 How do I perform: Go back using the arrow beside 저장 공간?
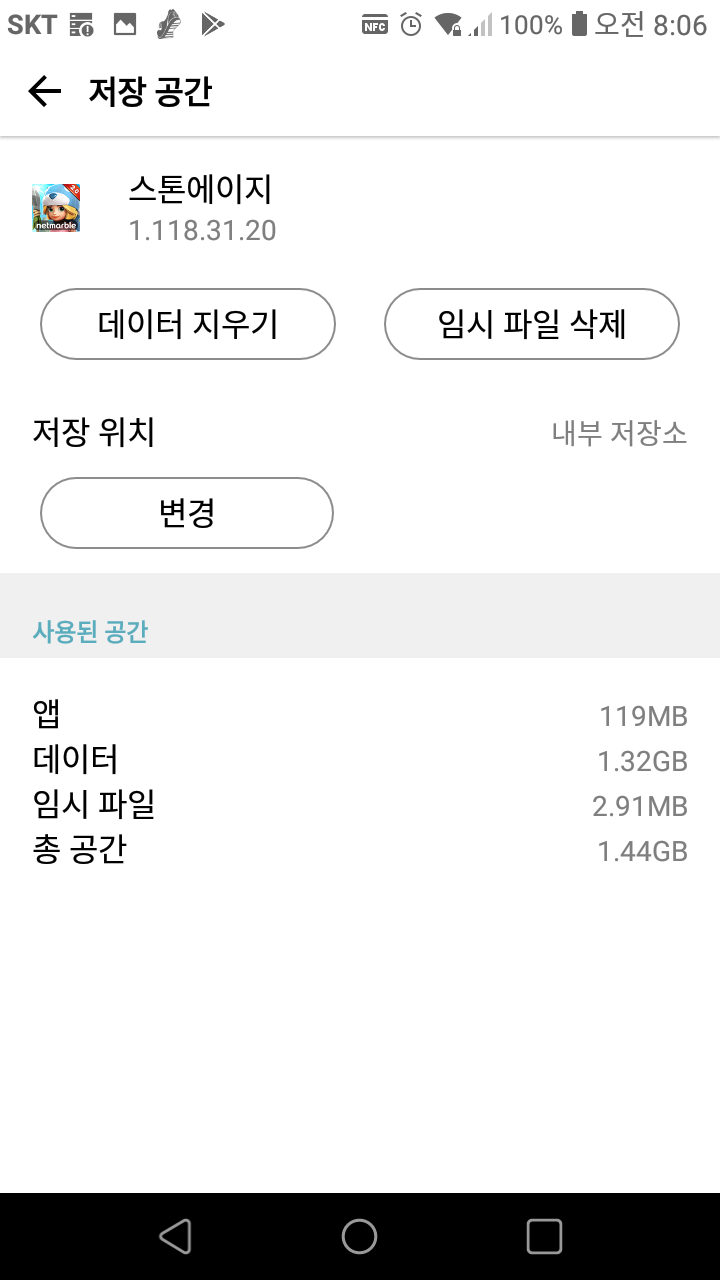coord(45,92)
